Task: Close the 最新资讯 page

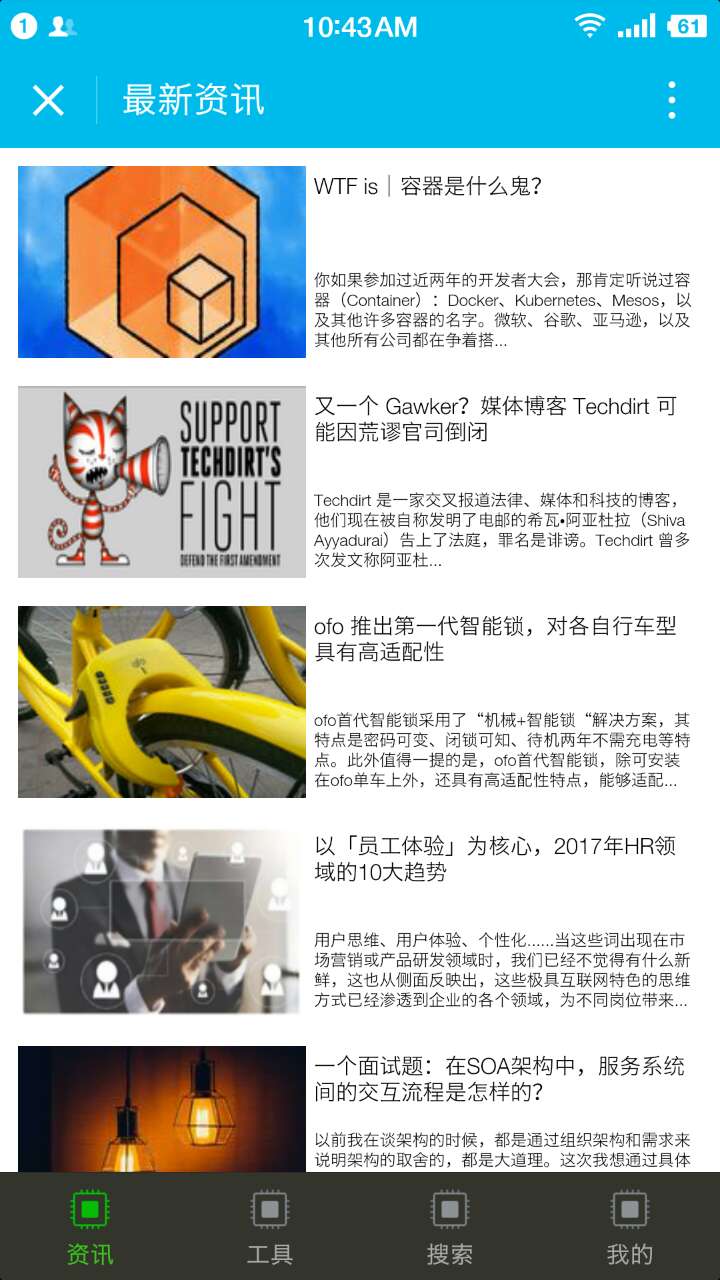Action: [48, 100]
